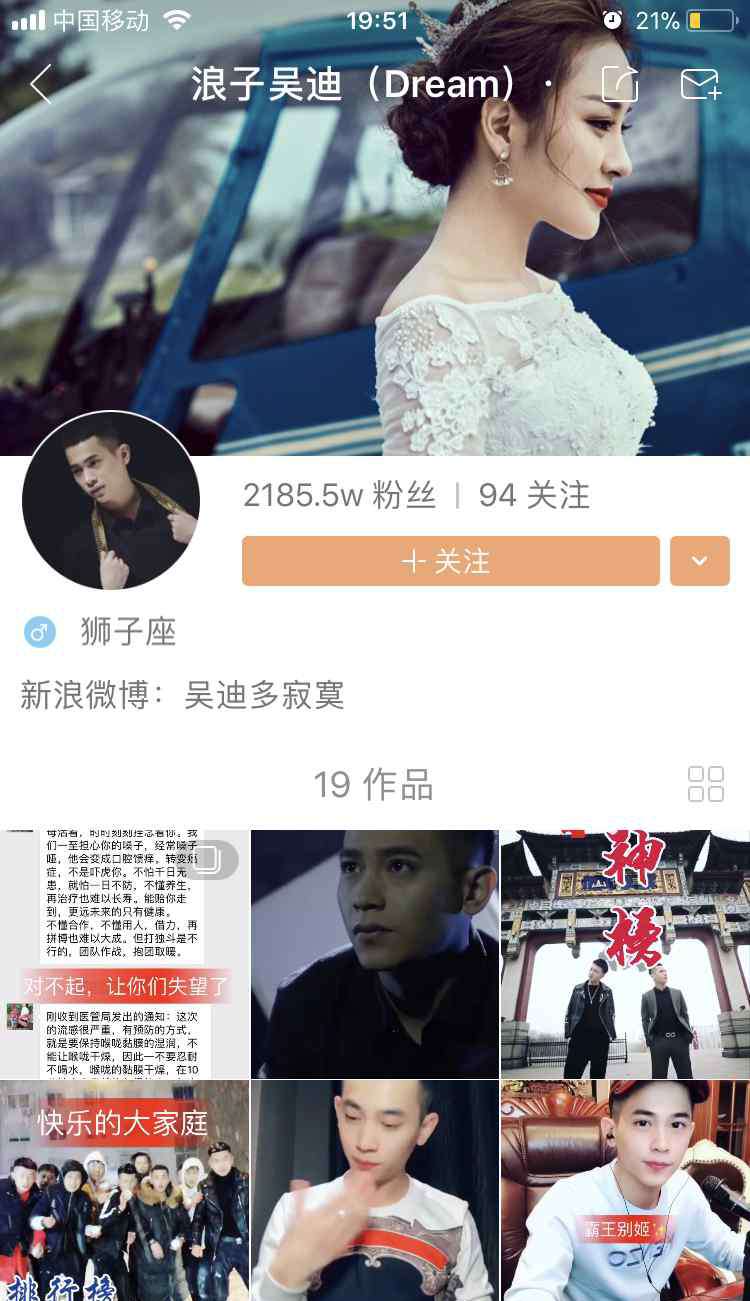Open the video captioned 对不起，让你们失望了

(x=124, y=954)
